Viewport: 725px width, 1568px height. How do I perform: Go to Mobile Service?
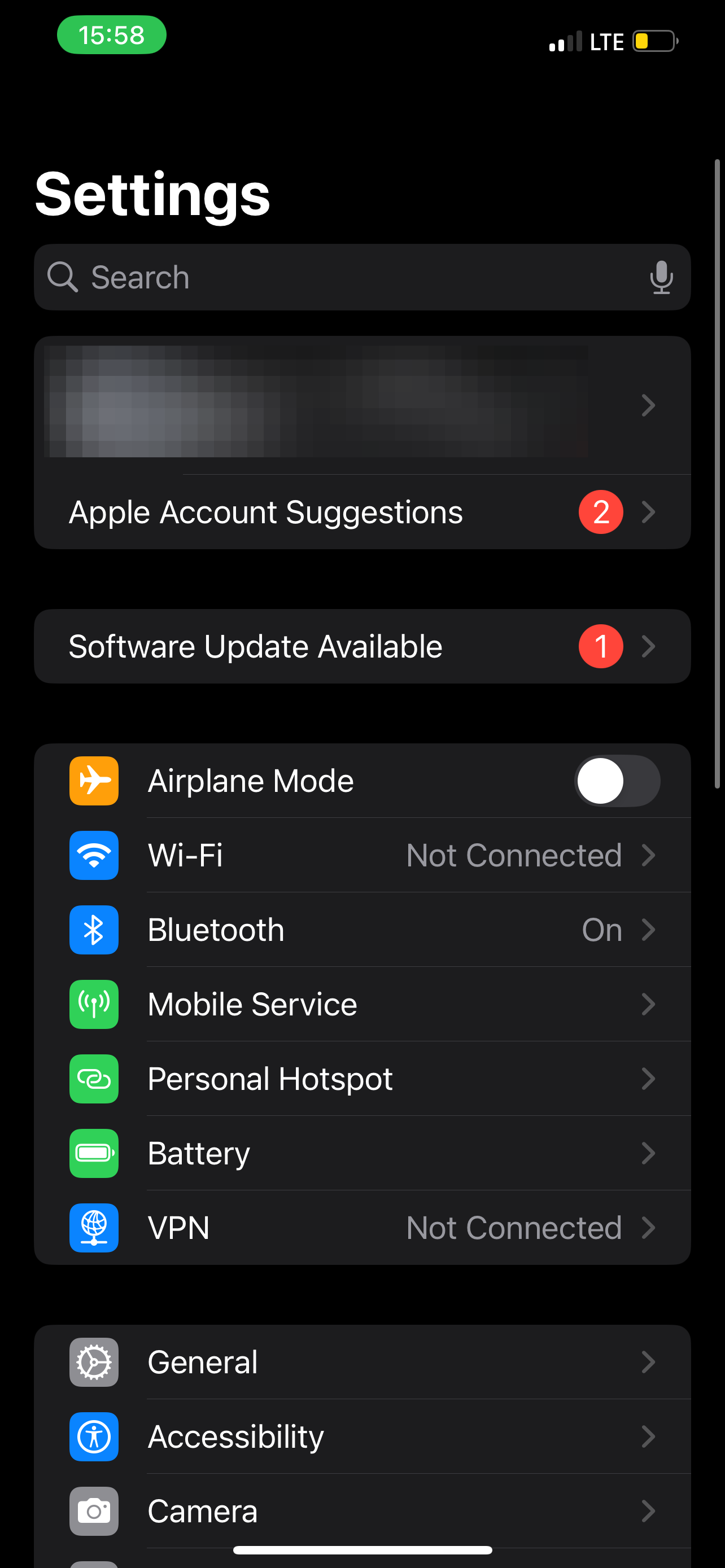point(362,1004)
